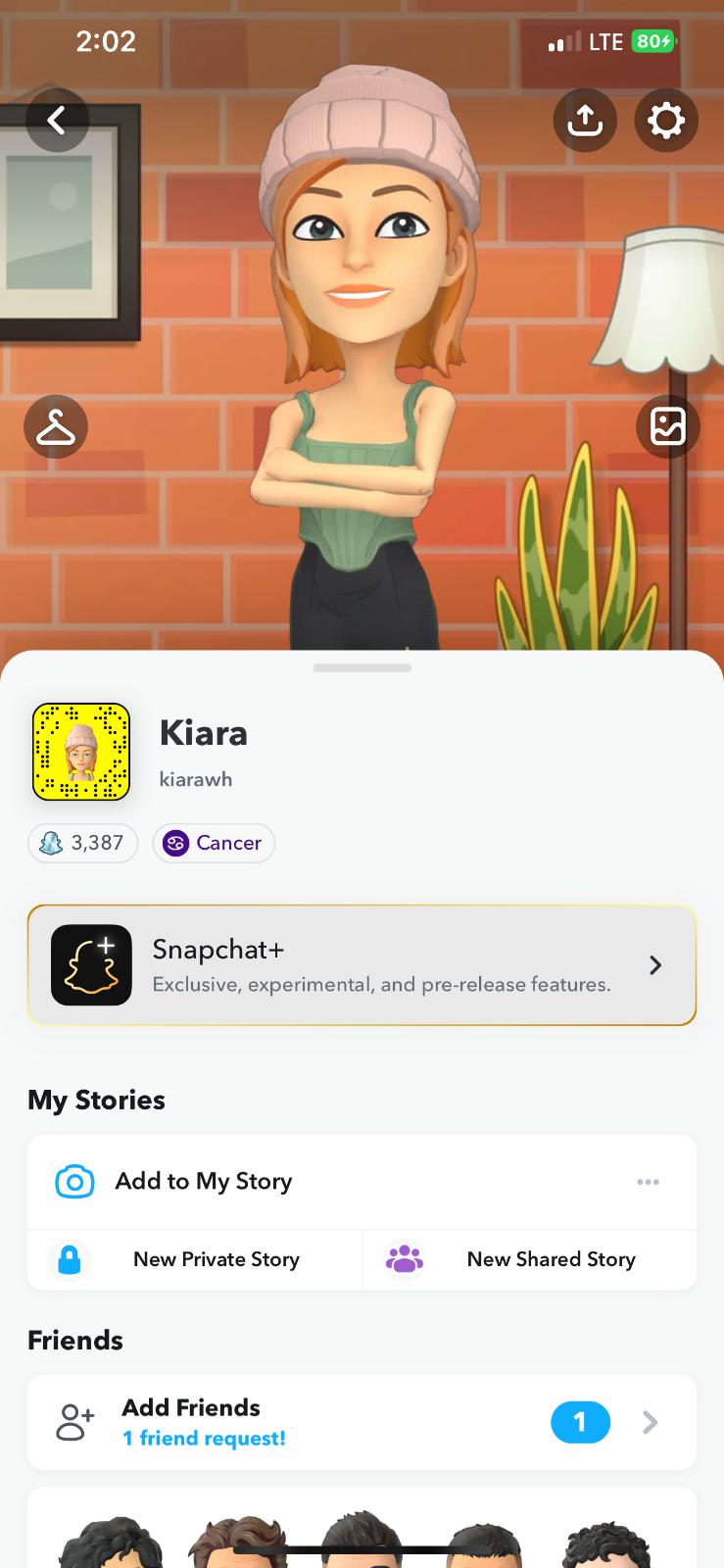Open the Snapcode next to Kiara
The height and width of the screenshot is (1568, 724).
pos(81,752)
